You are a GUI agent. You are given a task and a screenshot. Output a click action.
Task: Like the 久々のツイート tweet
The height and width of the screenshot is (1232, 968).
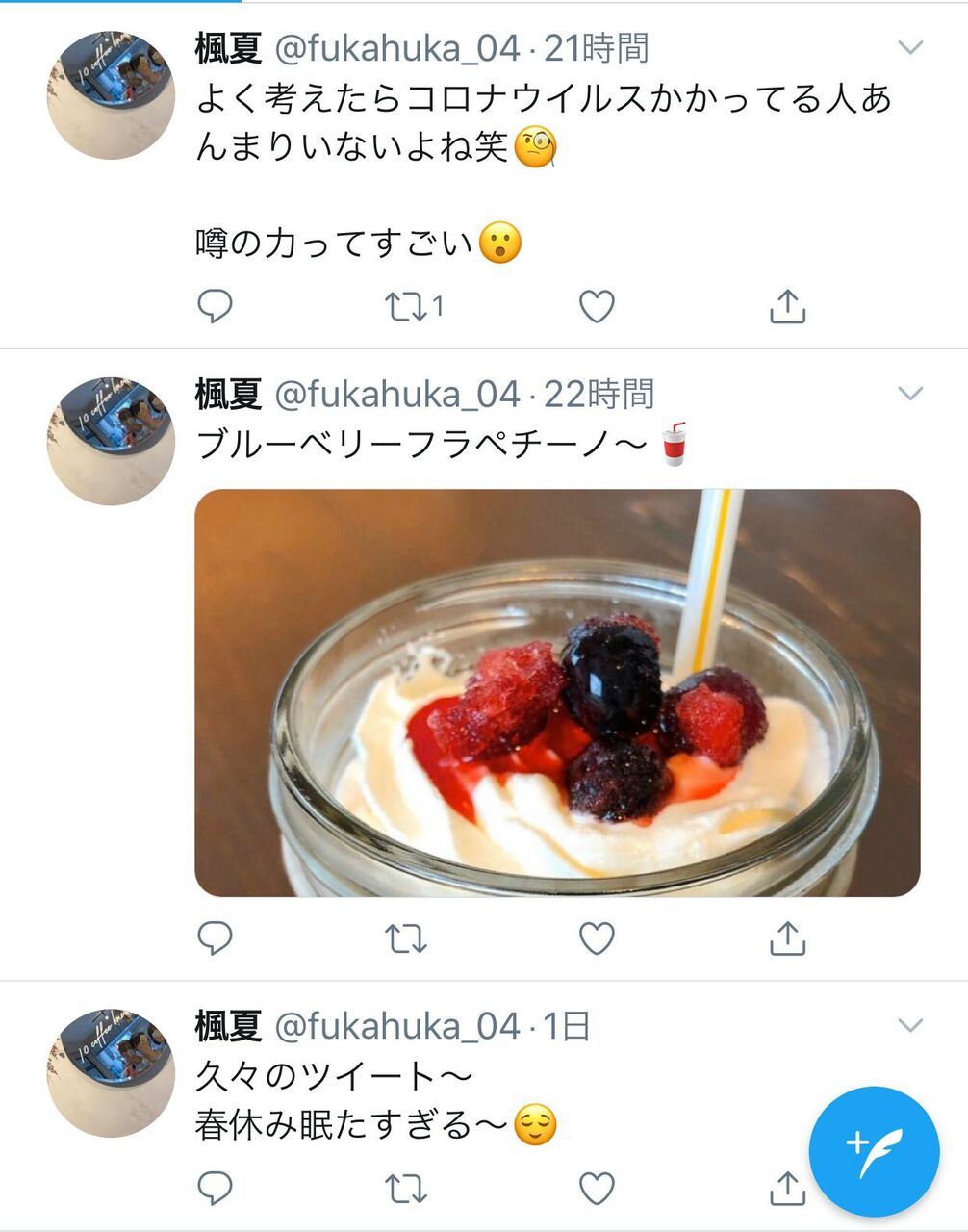tap(597, 1189)
